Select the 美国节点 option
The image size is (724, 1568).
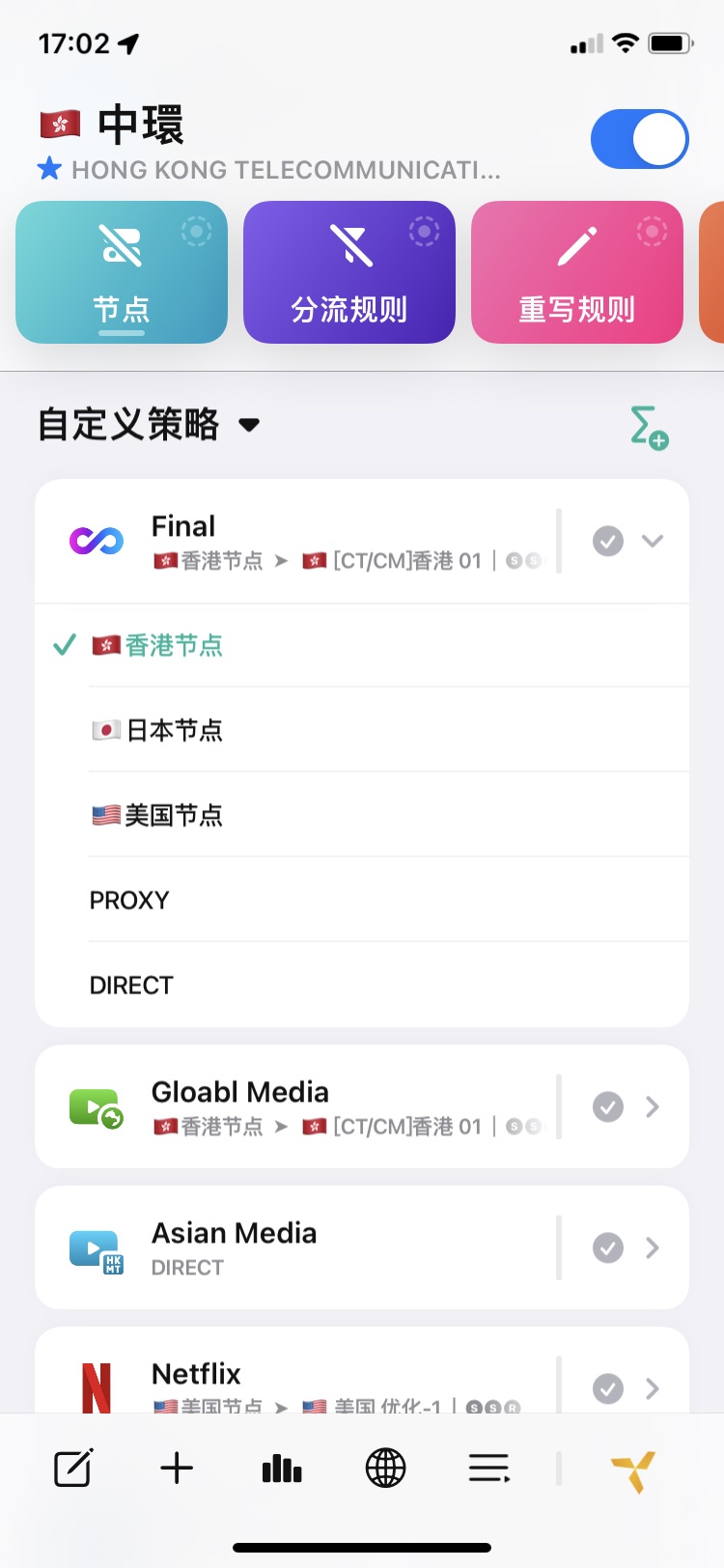coord(174,815)
